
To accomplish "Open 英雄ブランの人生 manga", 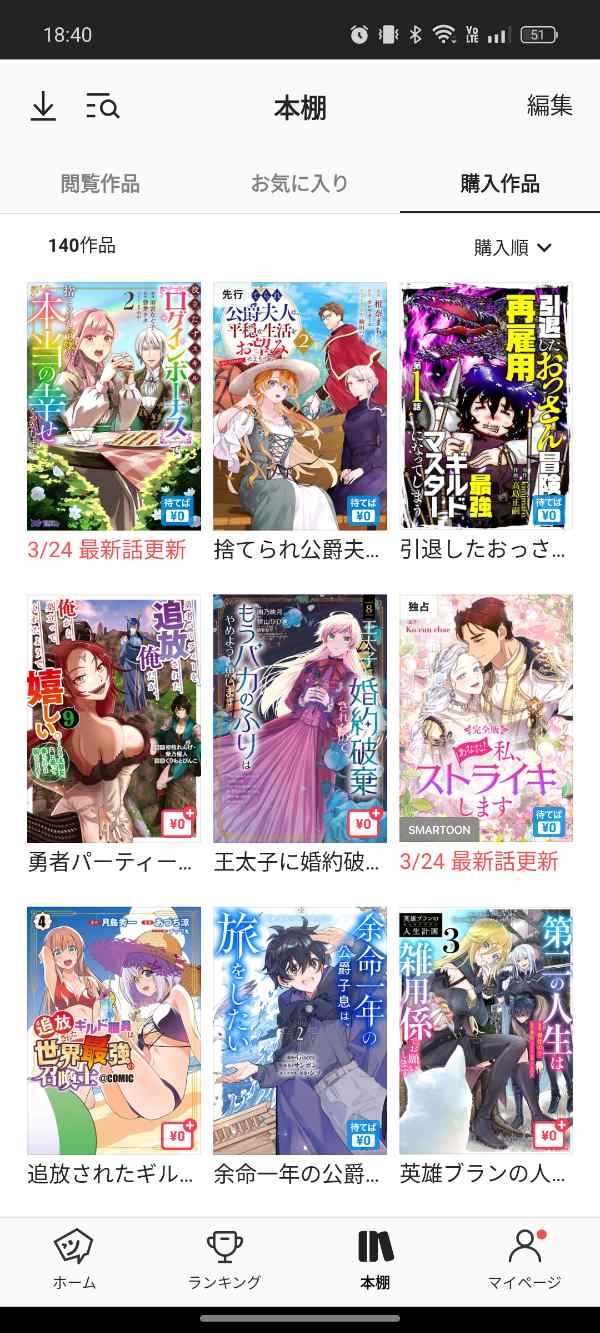I will 486,1030.
